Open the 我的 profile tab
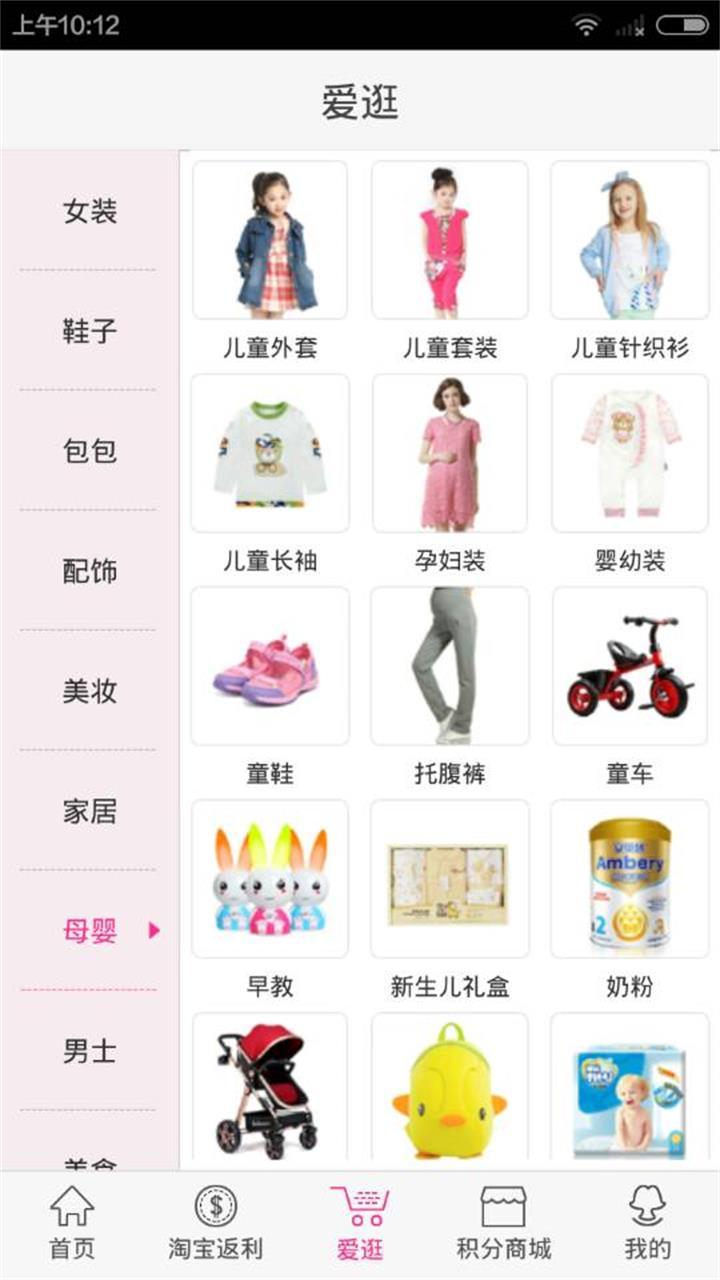Viewport: 720px width, 1280px height. click(647, 1222)
